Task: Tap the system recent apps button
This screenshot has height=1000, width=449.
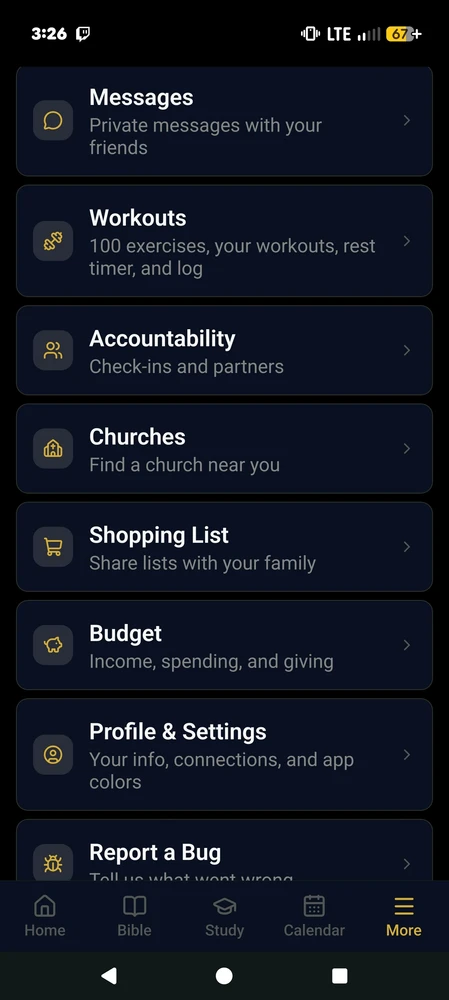Action: pyautogui.click(x=340, y=975)
